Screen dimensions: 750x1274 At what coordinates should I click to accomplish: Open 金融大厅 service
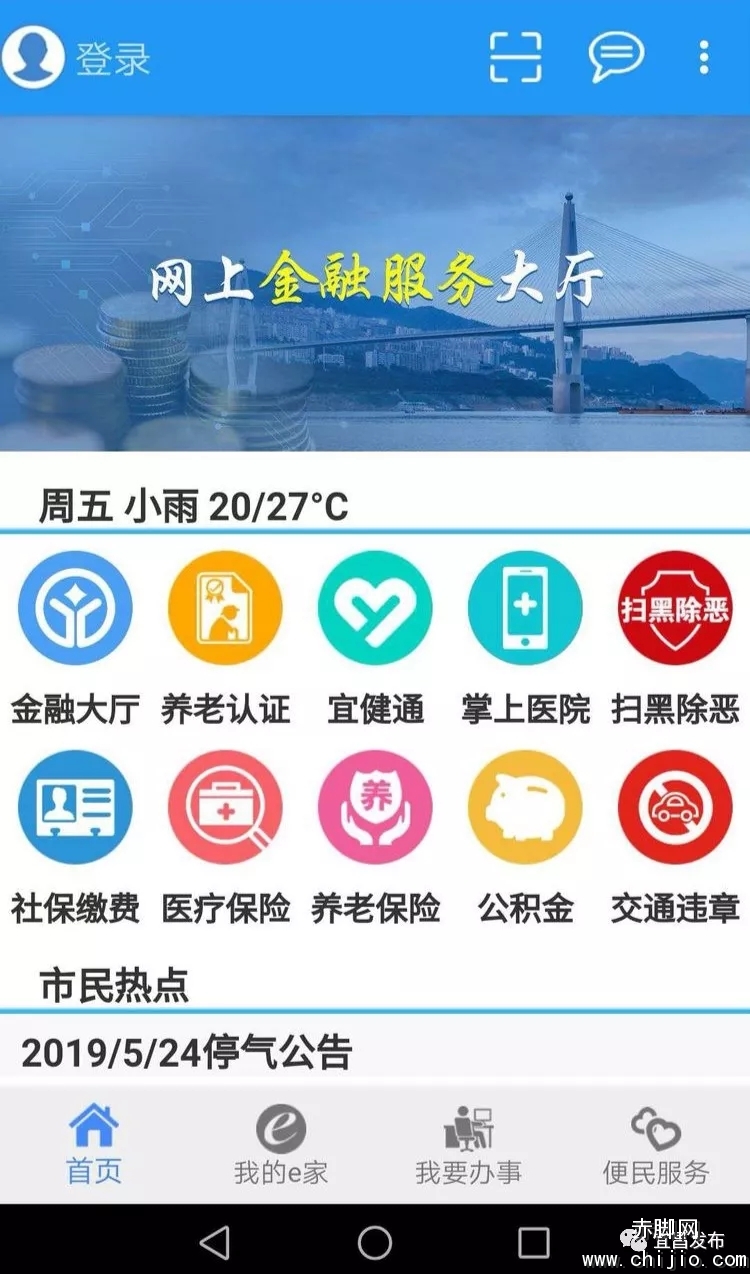pyautogui.click(x=75, y=608)
